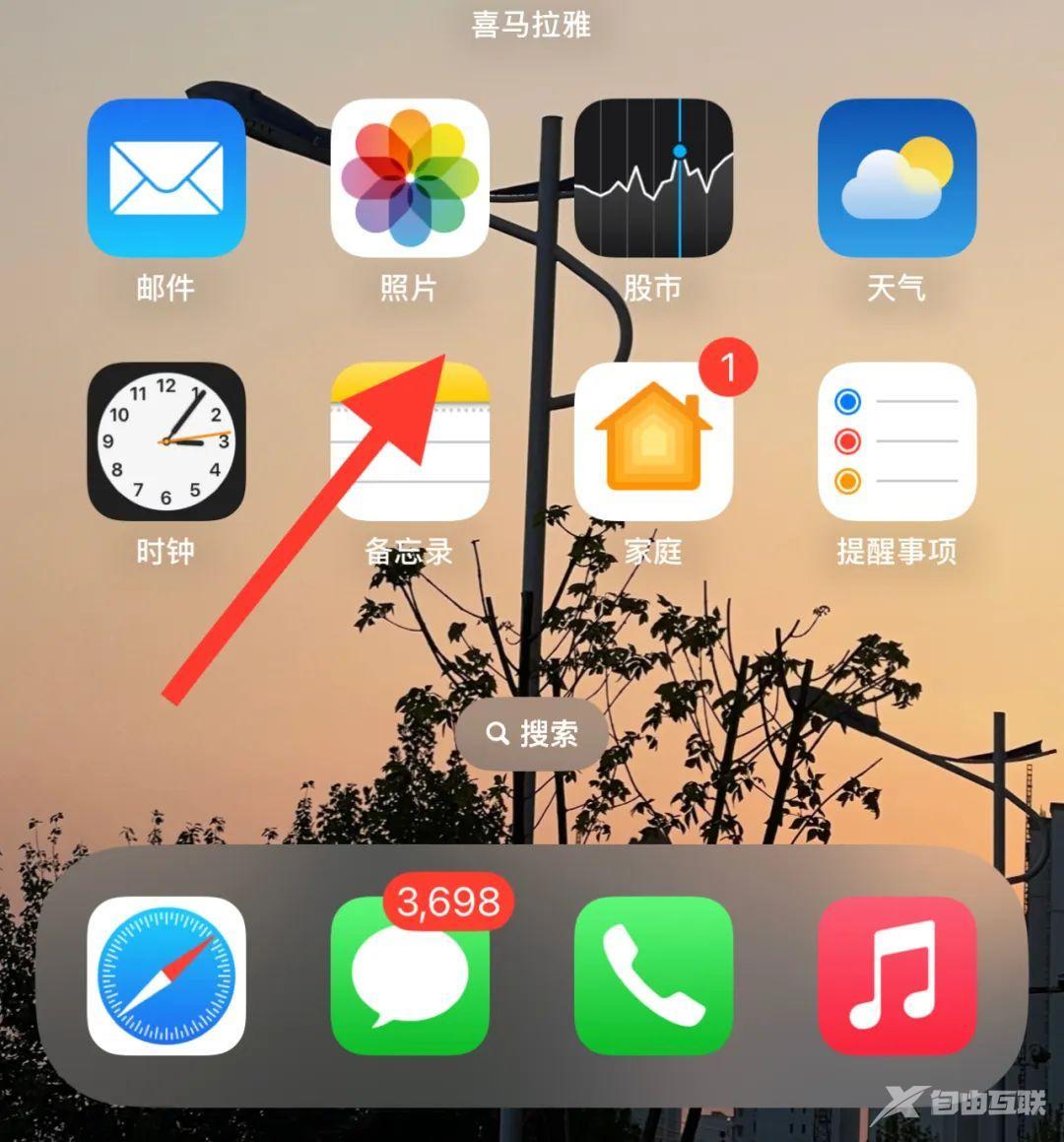Launch the Music app in dock

click(897, 975)
